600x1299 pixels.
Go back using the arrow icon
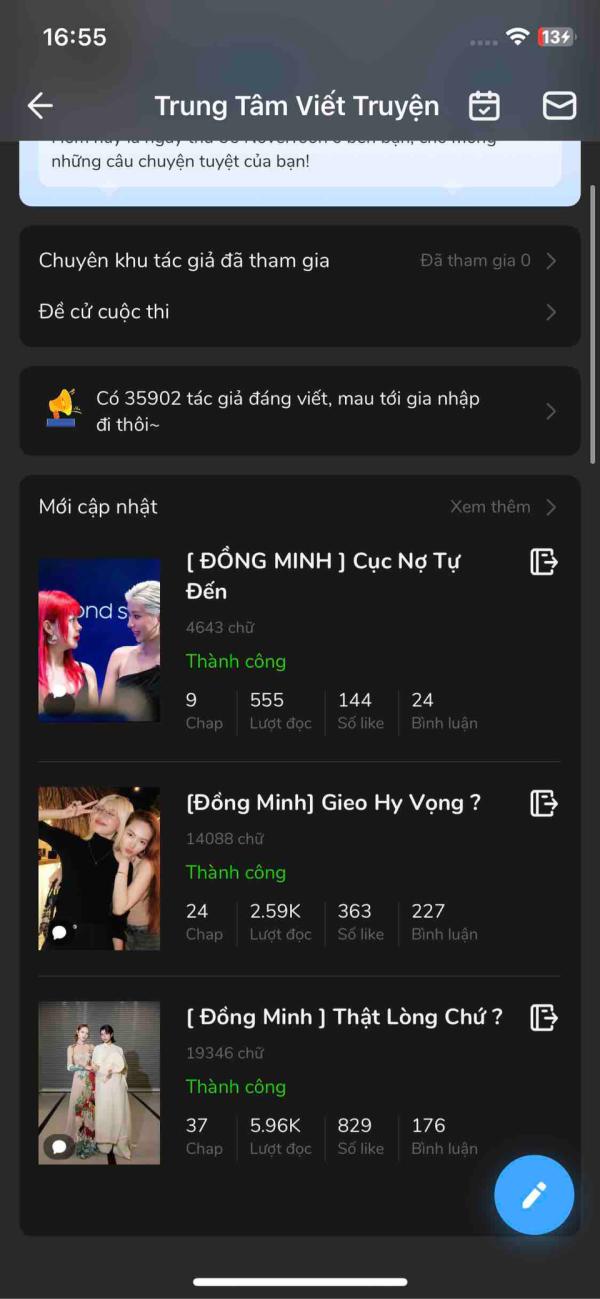tap(40, 106)
